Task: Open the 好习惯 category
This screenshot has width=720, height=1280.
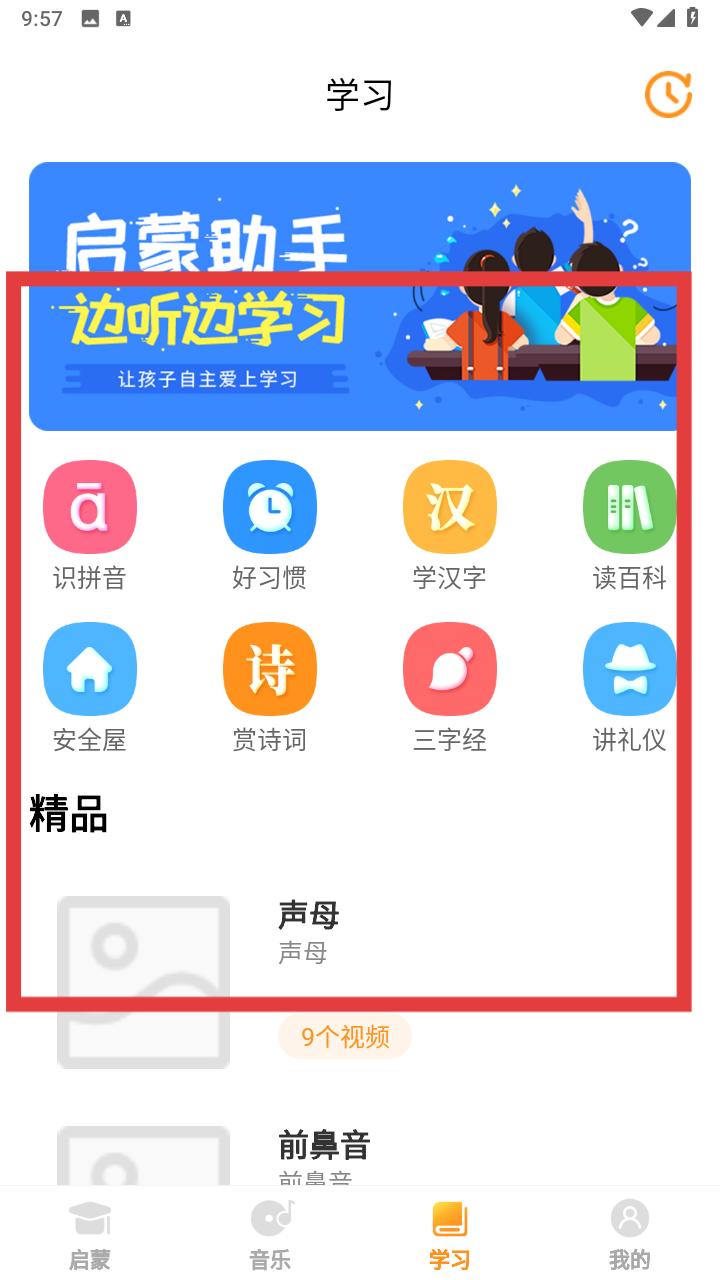Action: click(270, 524)
